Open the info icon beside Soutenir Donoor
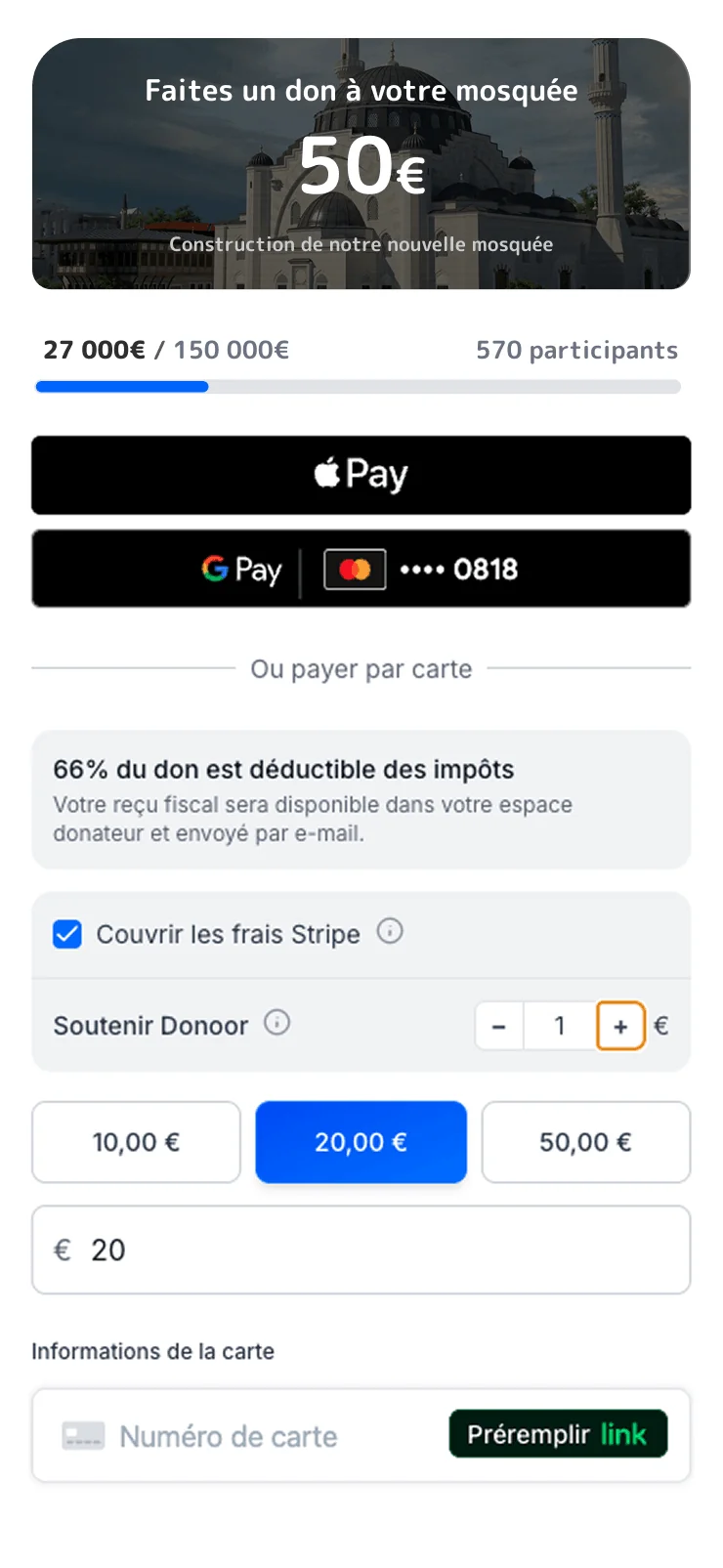 click(x=276, y=1023)
